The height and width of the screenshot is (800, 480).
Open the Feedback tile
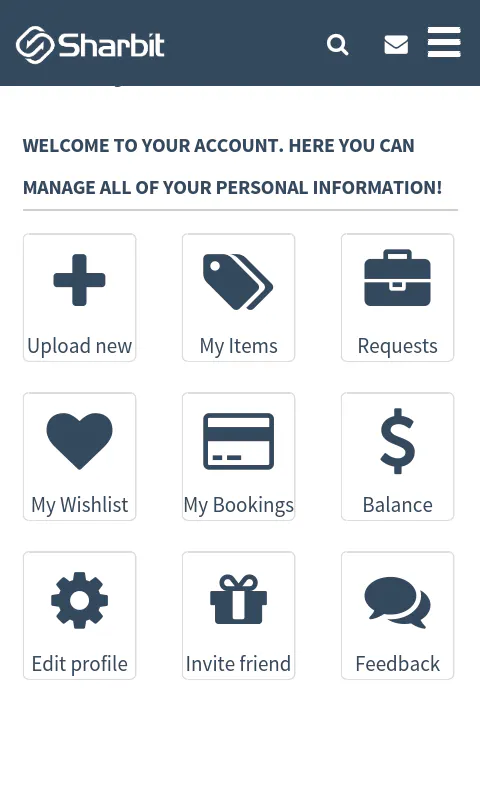pos(397,615)
